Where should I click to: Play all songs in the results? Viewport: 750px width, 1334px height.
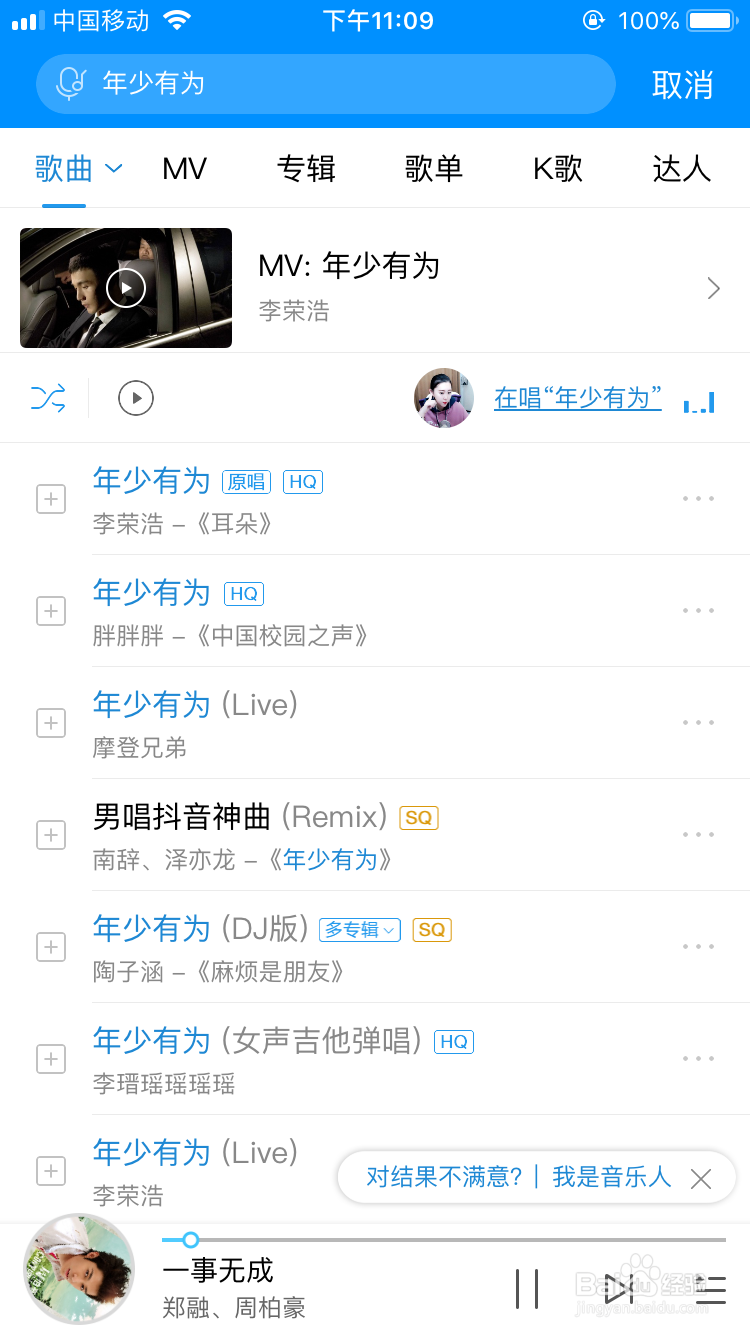136,398
